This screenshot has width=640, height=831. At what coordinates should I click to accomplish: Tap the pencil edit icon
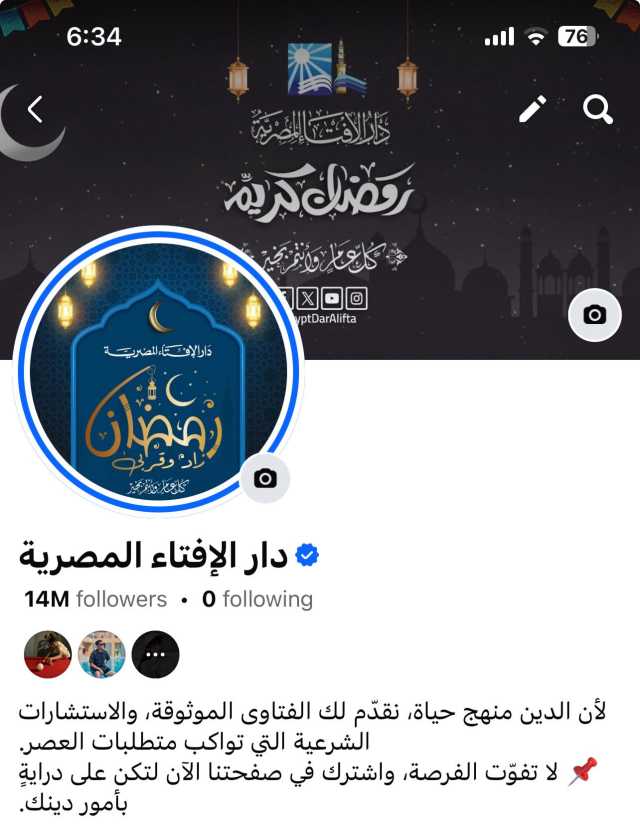tap(533, 110)
